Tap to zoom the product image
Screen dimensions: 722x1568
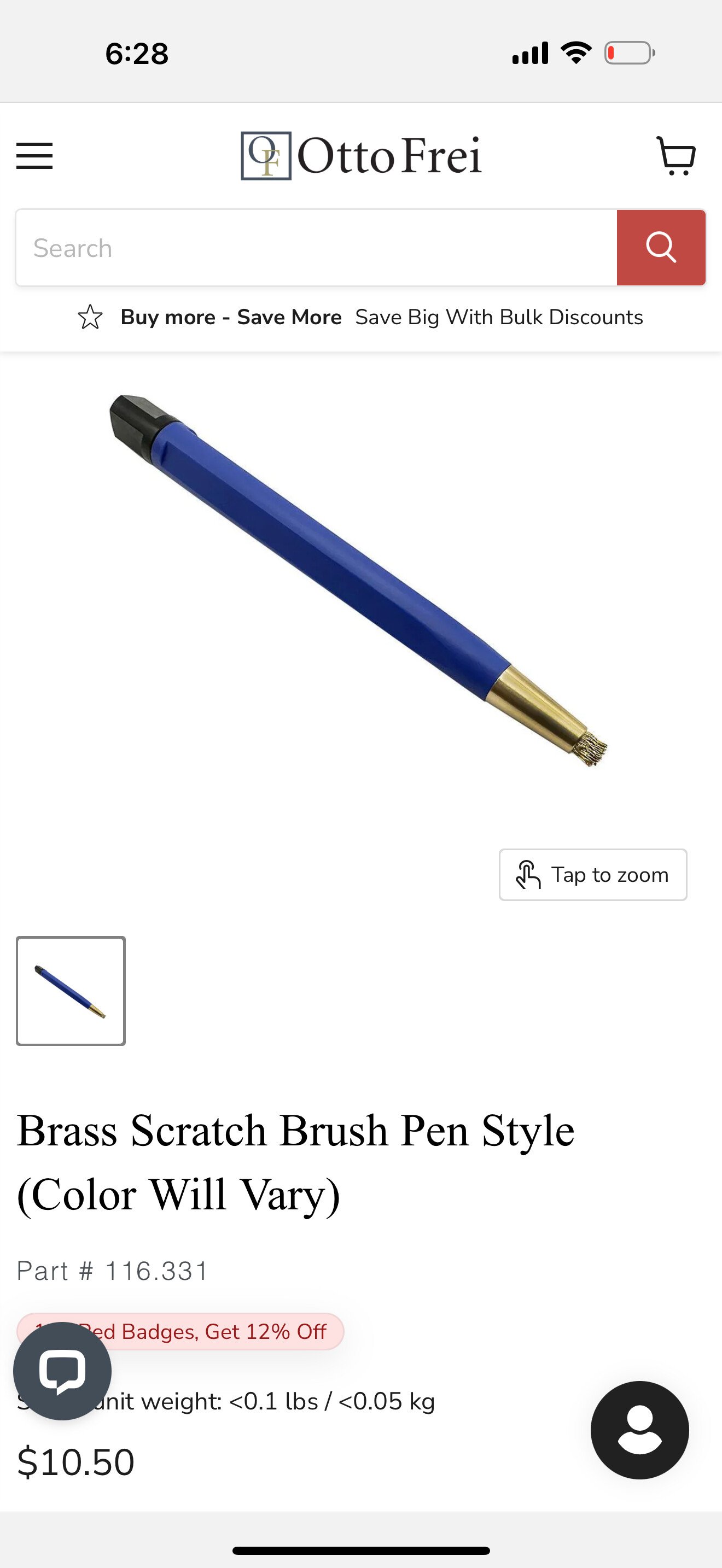593,875
